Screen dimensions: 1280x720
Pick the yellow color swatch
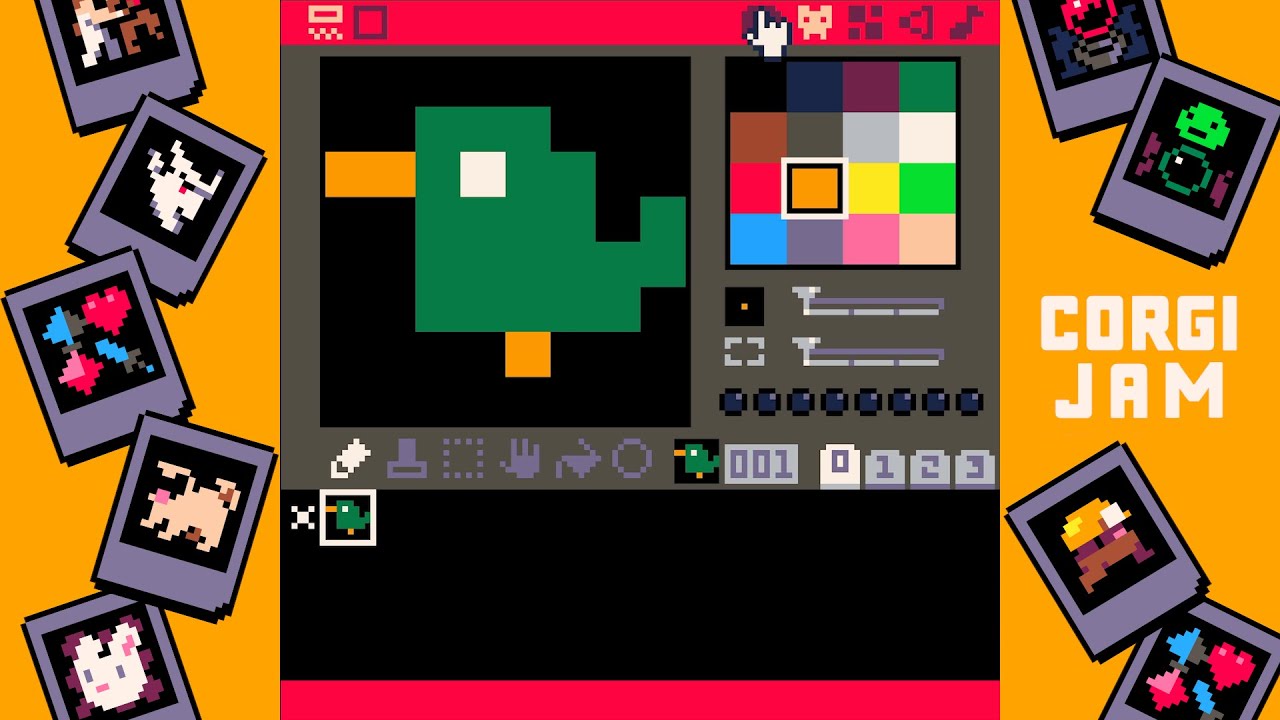click(871, 188)
